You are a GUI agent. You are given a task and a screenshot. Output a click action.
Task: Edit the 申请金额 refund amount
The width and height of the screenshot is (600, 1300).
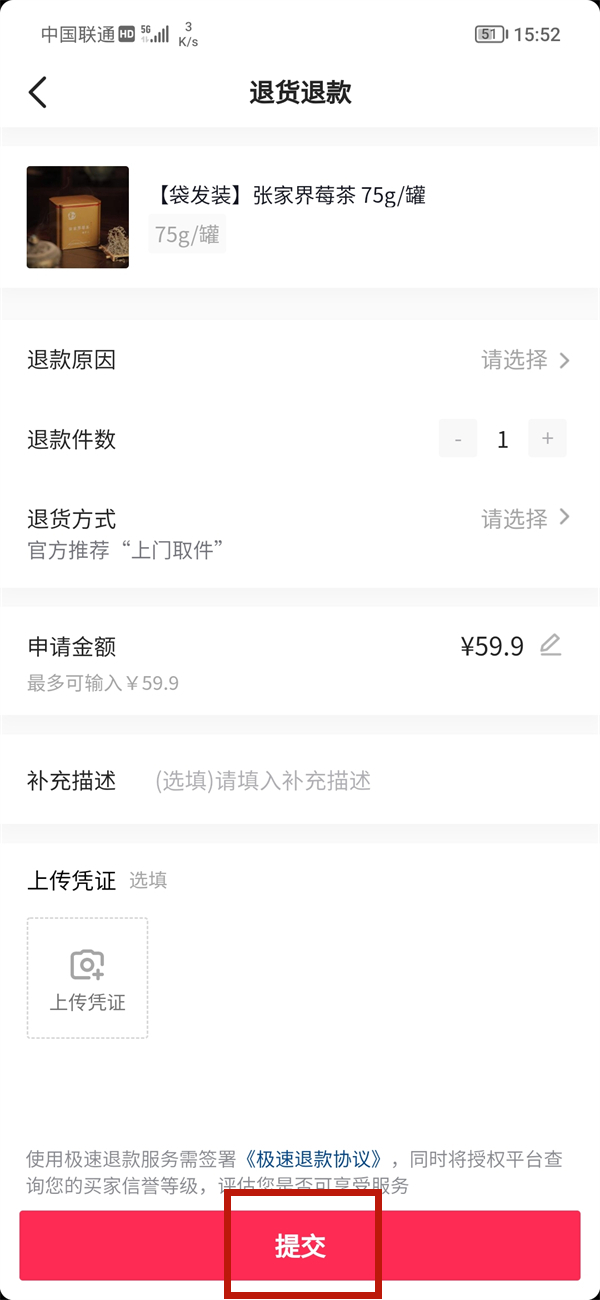point(550,646)
